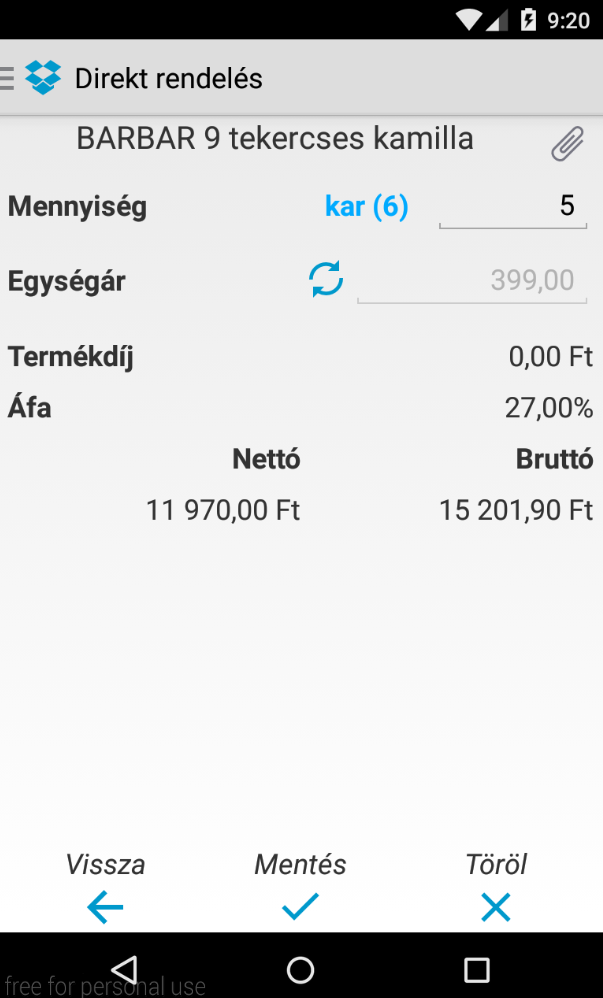The image size is (603, 998).
Task: Open the recent apps overview
Action: [x=476, y=970]
